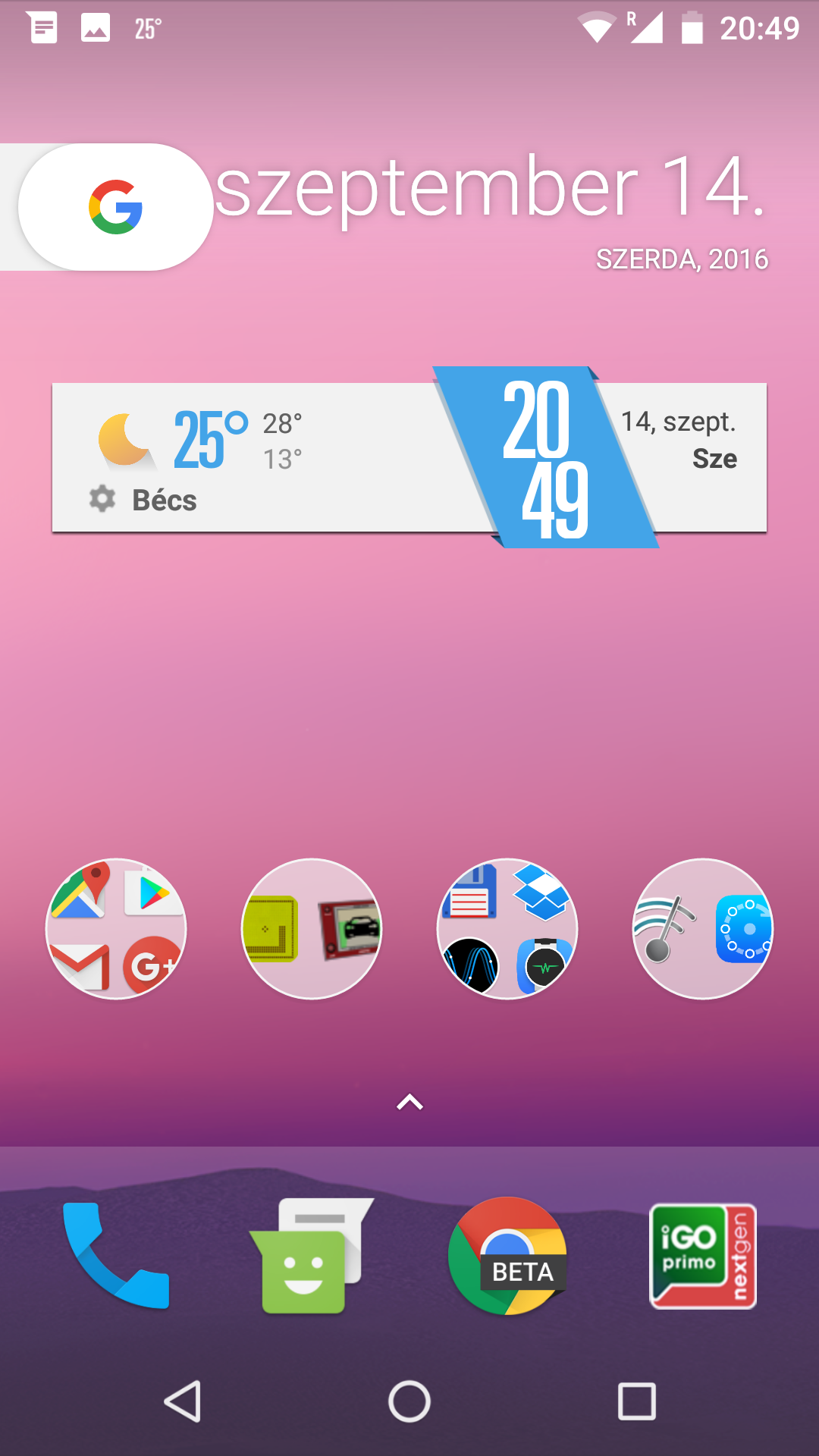Open the Google search pill

pyautogui.click(x=115, y=207)
